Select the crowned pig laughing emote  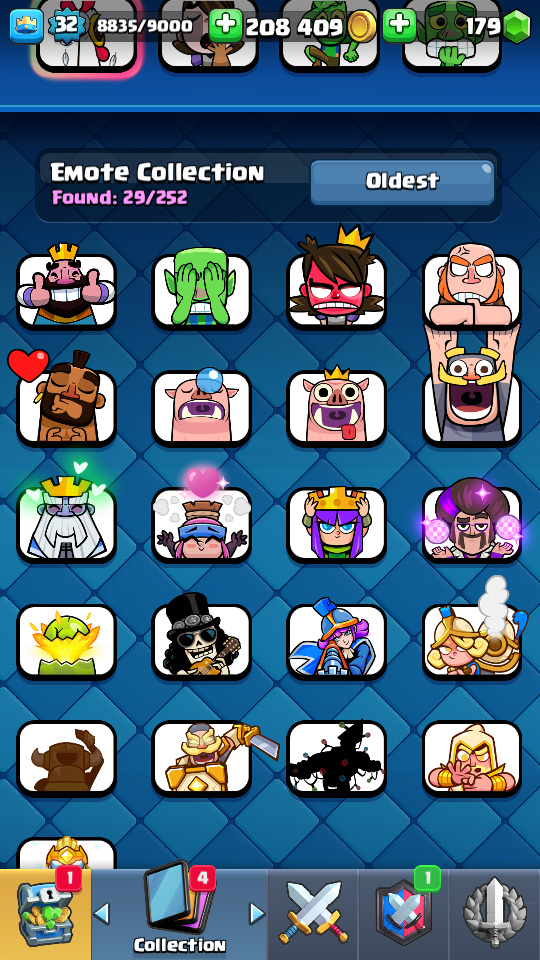[x=337, y=407]
